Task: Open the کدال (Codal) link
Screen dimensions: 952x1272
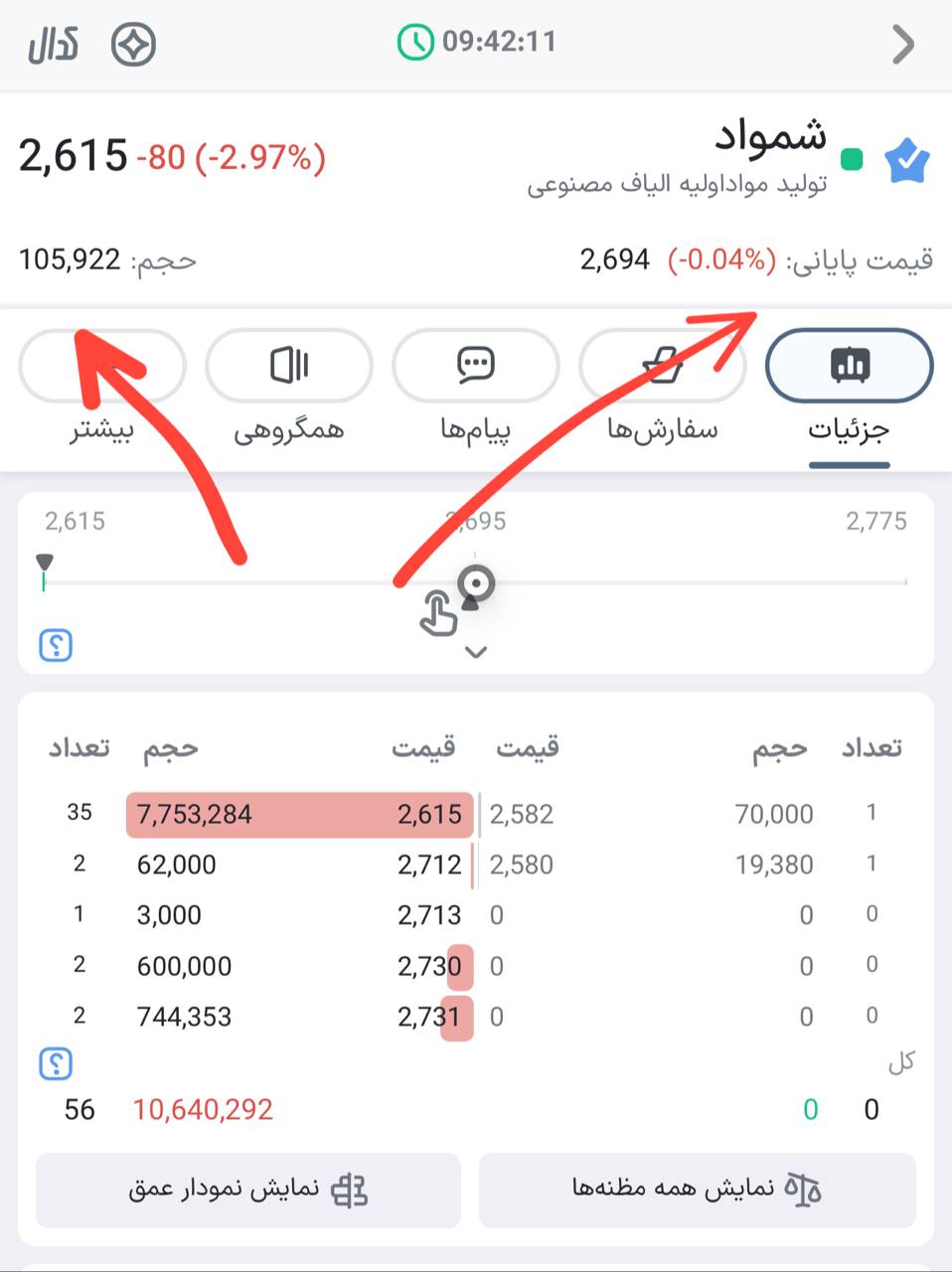Action: (x=54, y=45)
